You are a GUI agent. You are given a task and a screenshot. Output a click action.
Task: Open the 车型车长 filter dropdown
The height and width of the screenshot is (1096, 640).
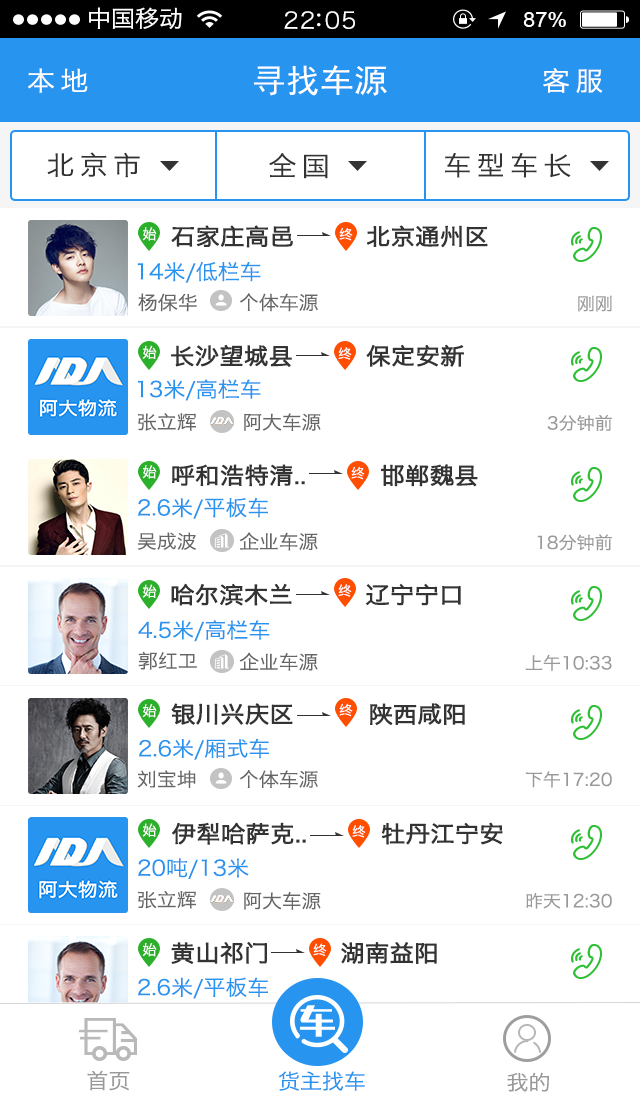click(527, 166)
